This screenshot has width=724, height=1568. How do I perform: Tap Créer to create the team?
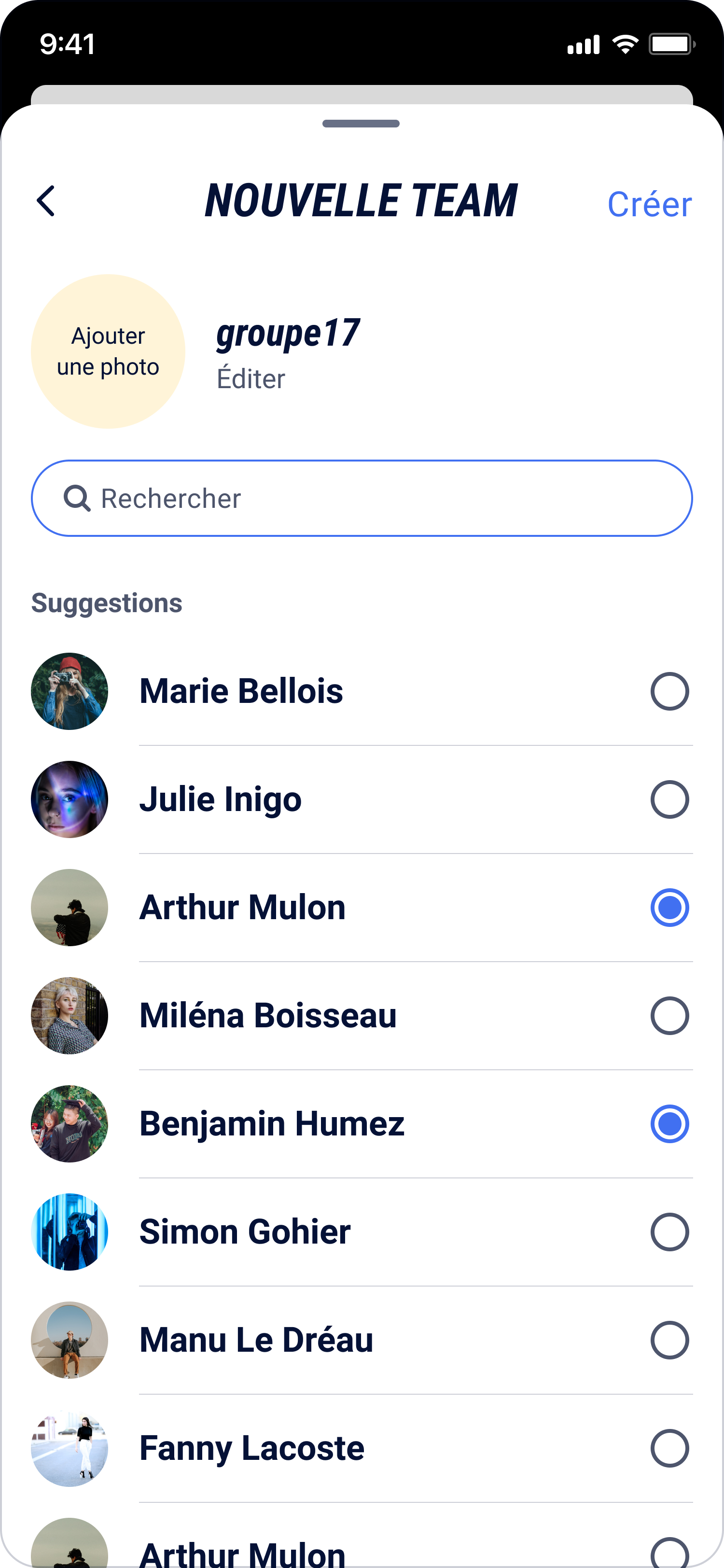click(649, 204)
